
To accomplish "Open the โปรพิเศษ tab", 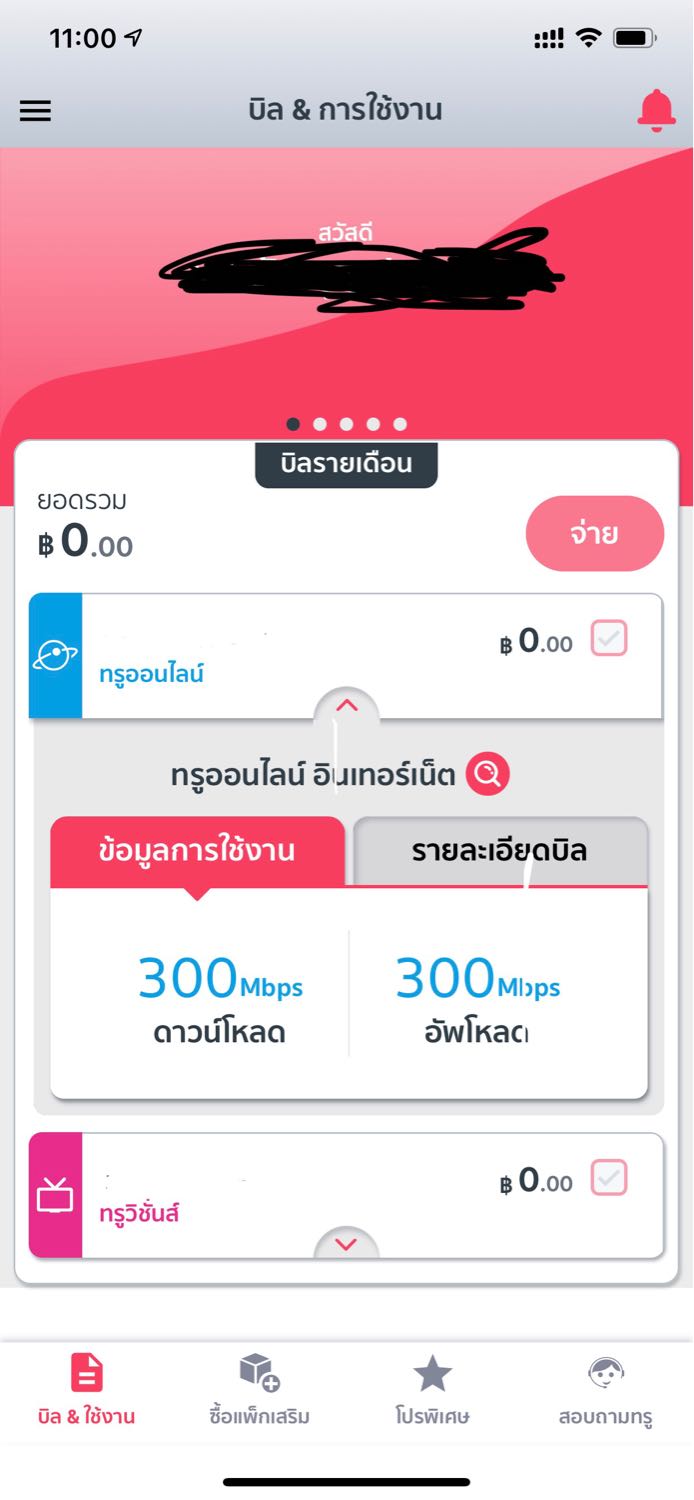I will (432, 1391).
